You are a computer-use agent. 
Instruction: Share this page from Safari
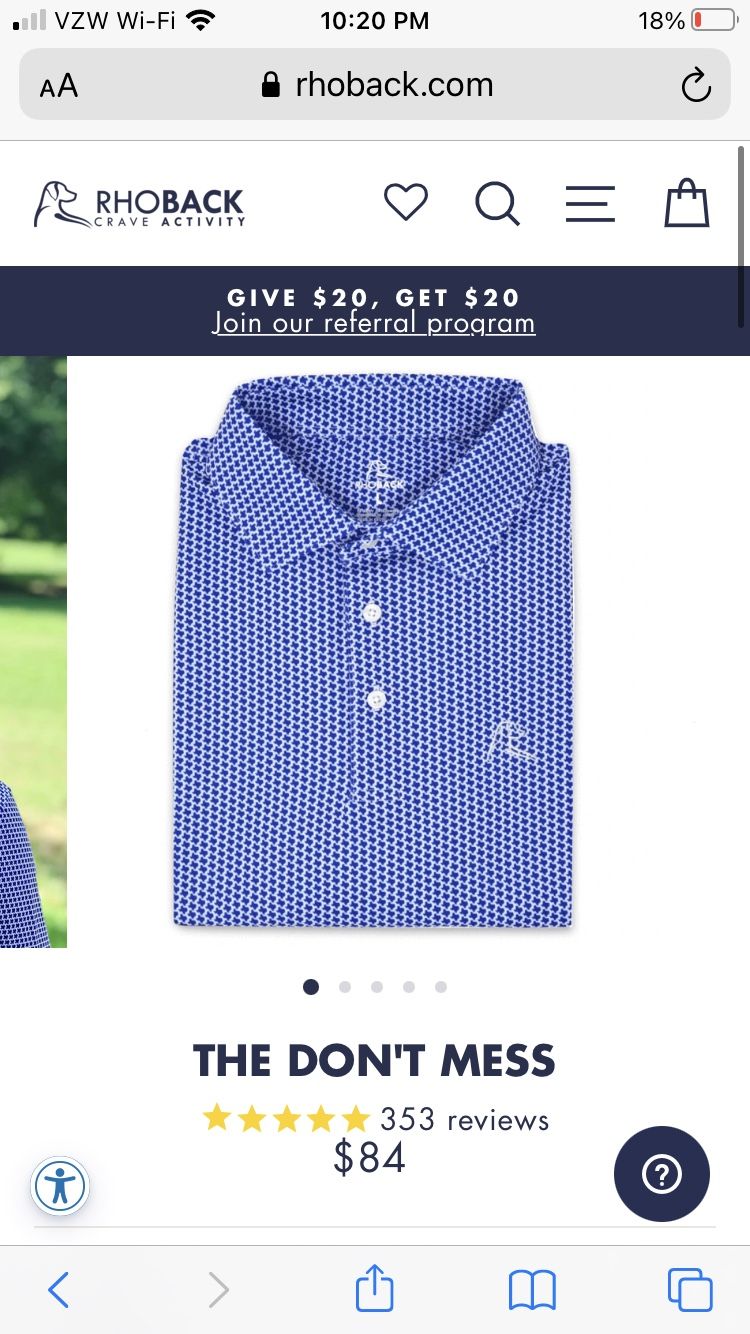coord(375,1288)
